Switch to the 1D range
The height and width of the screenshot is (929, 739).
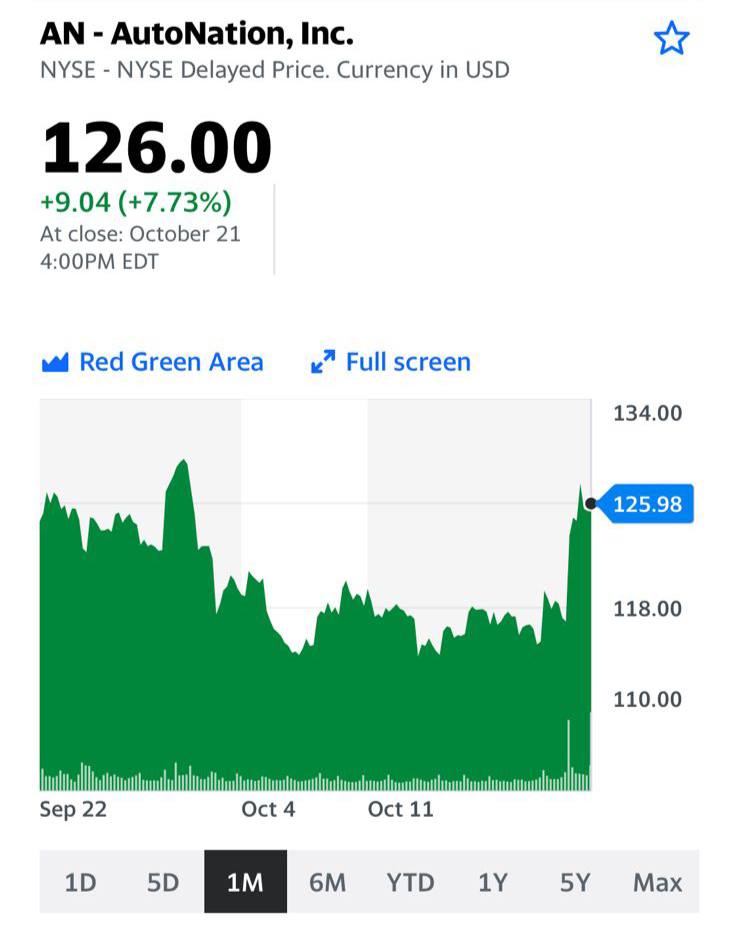tap(80, 882)
